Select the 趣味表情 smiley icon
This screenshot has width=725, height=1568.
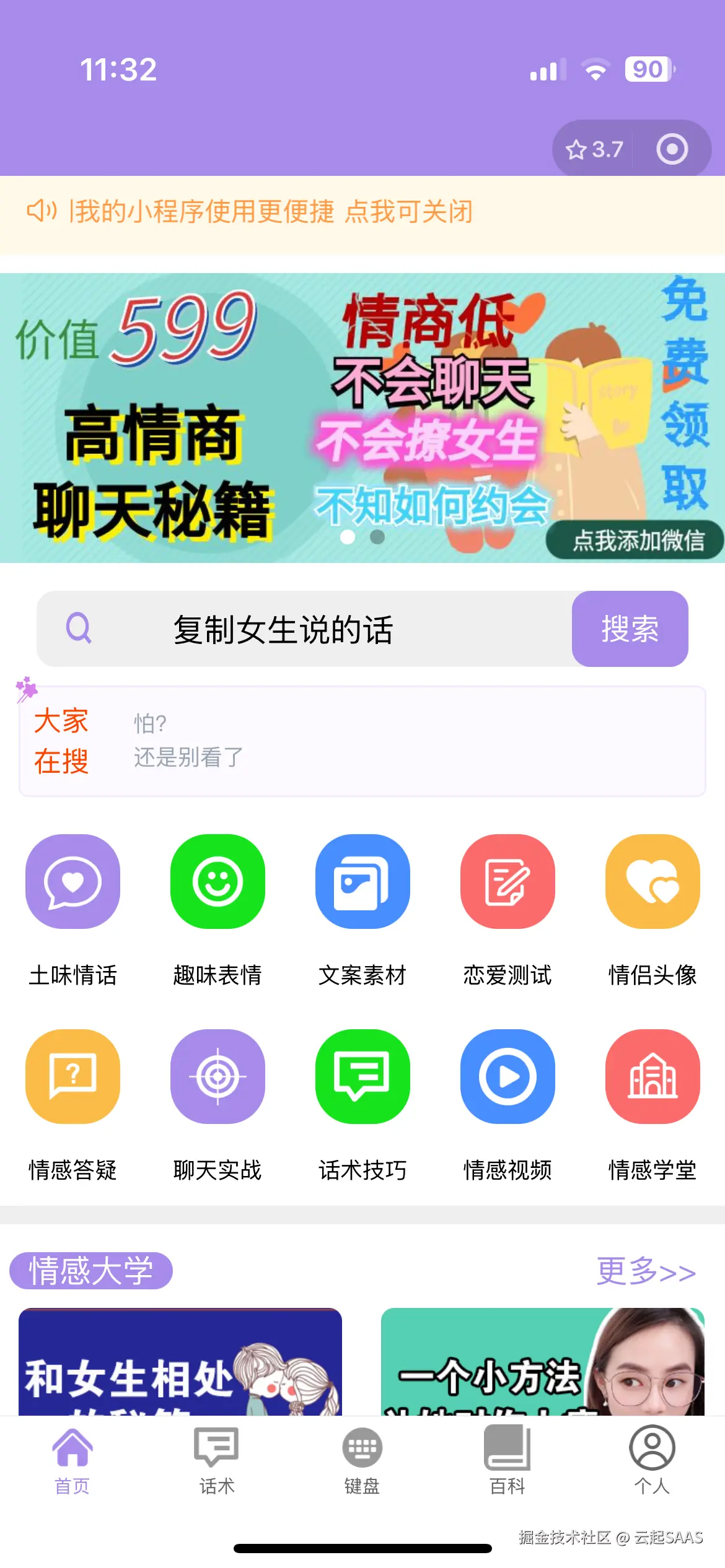click(217, 883)
